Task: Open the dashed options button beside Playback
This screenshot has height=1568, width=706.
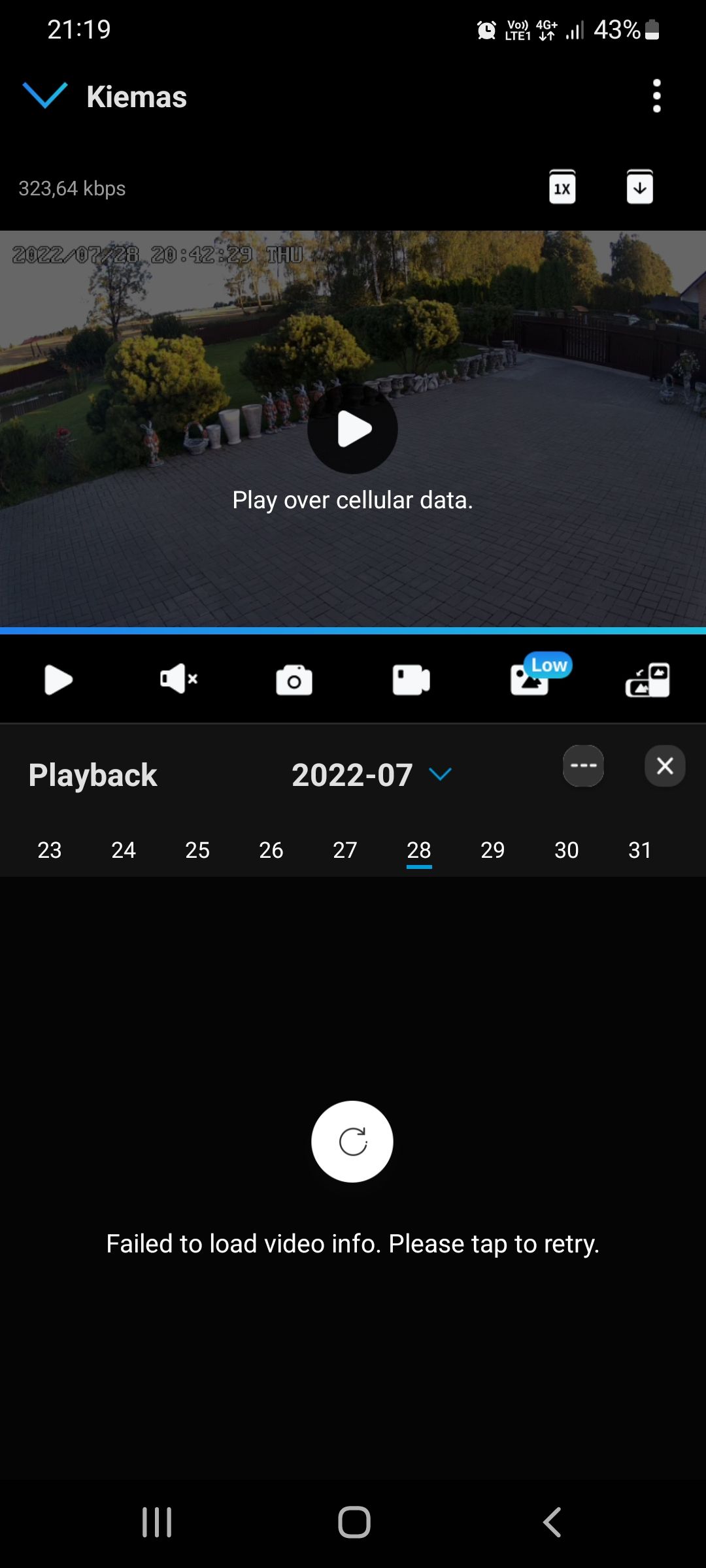Action: (583, 766)
